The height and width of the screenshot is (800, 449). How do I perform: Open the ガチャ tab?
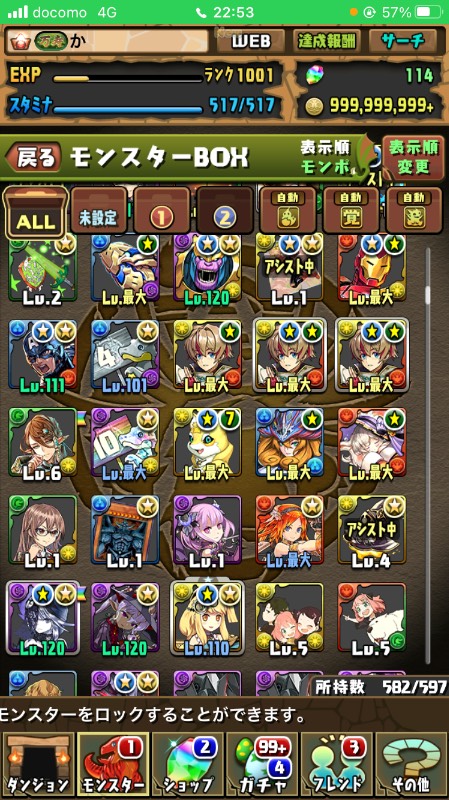[x=262, y=764]
